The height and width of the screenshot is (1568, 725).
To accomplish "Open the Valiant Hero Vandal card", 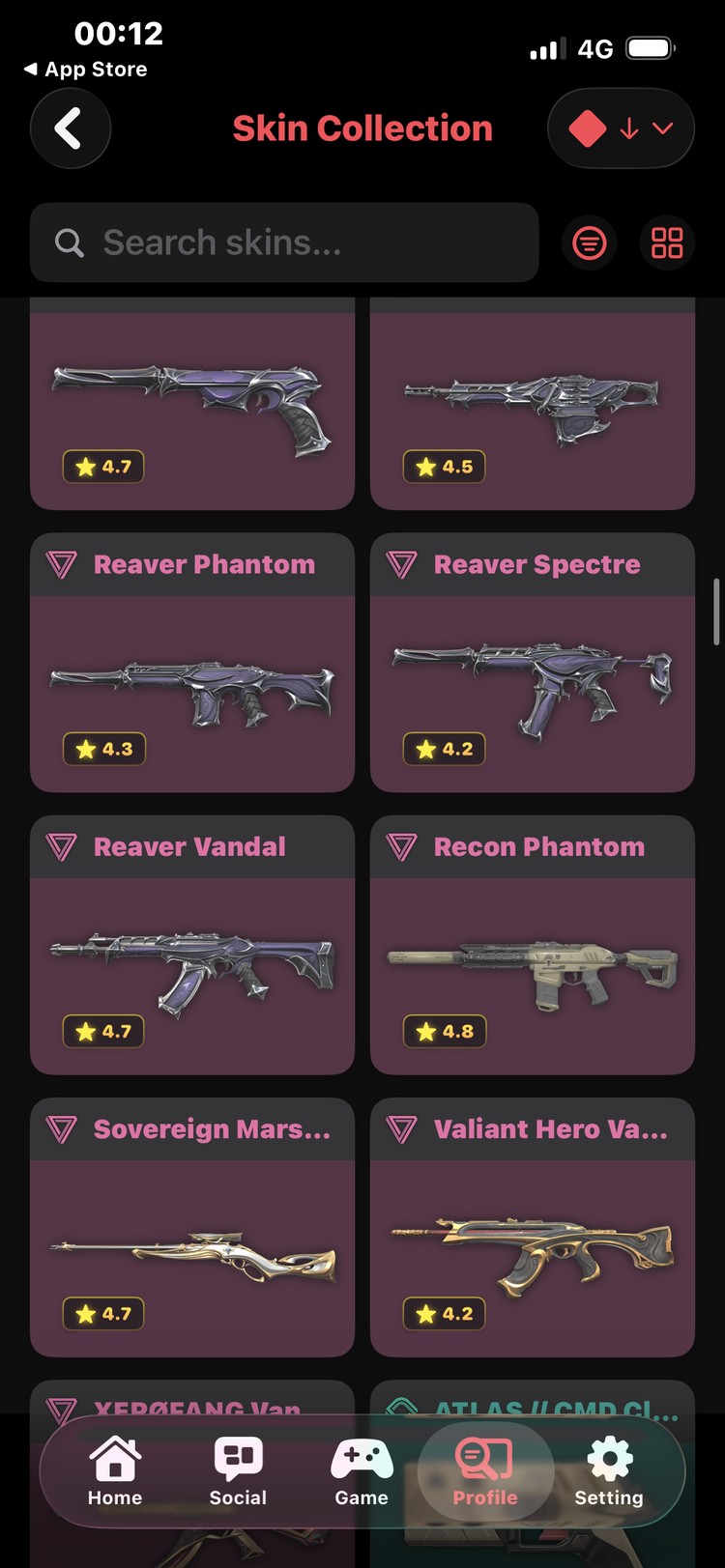I will (532, 1227).
